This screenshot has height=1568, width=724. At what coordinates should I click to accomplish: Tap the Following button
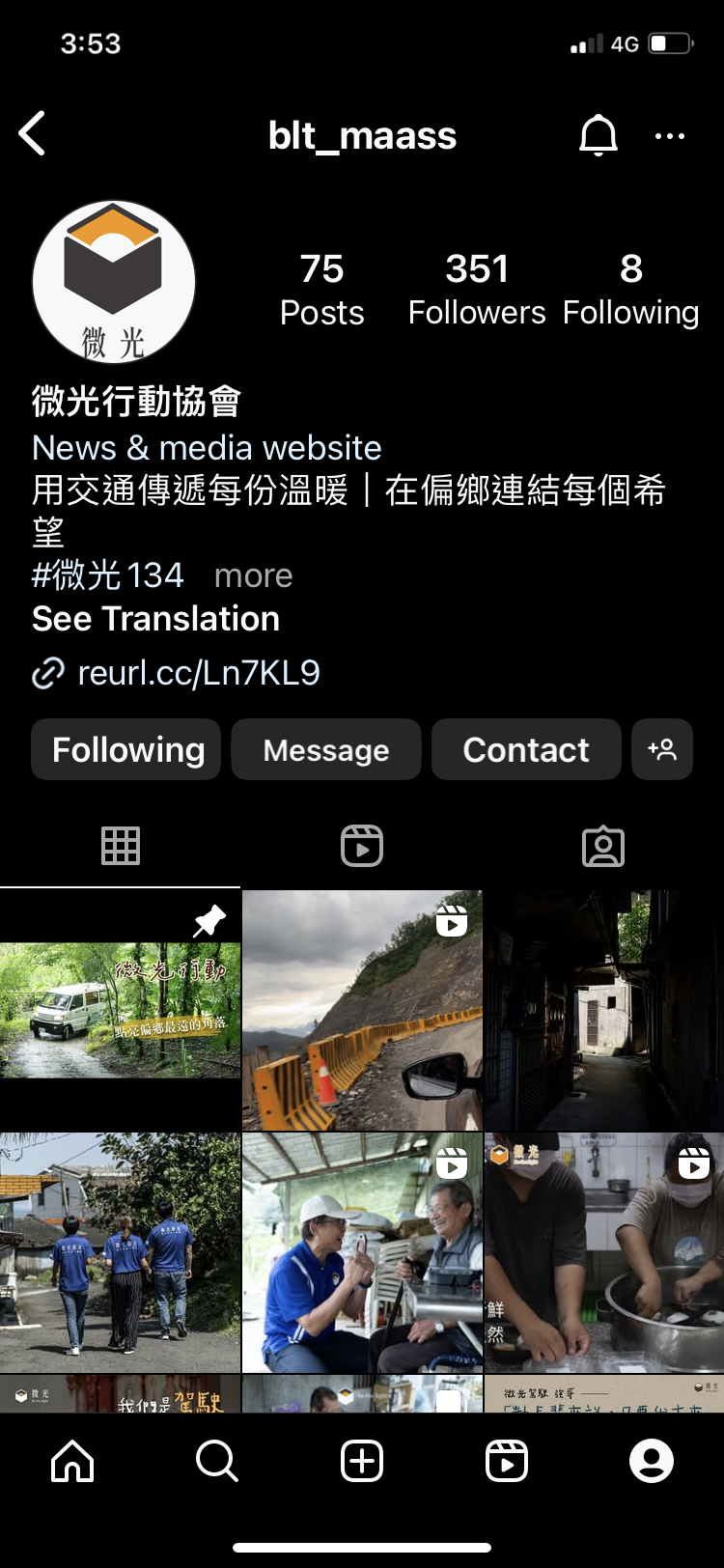(126, 749)
